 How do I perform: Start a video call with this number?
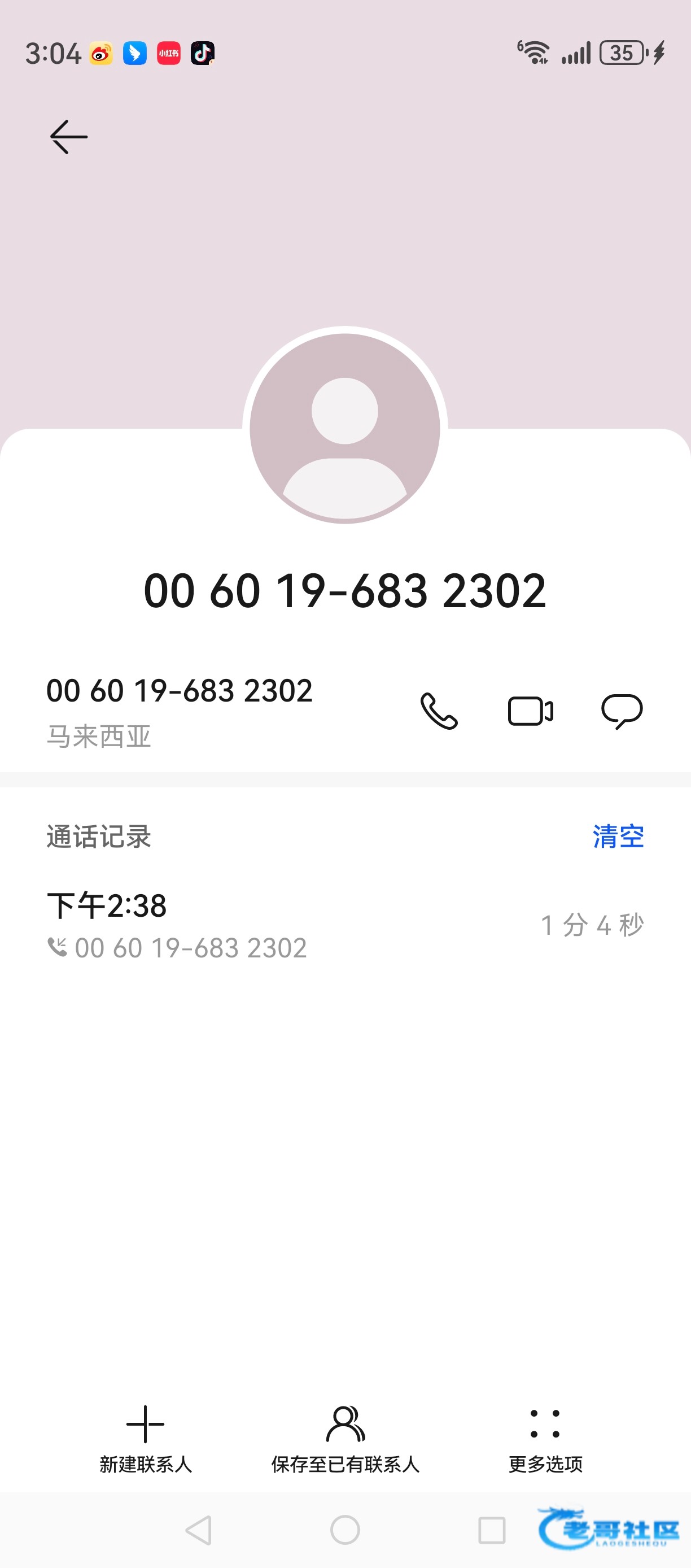click(x=531, y=711)
